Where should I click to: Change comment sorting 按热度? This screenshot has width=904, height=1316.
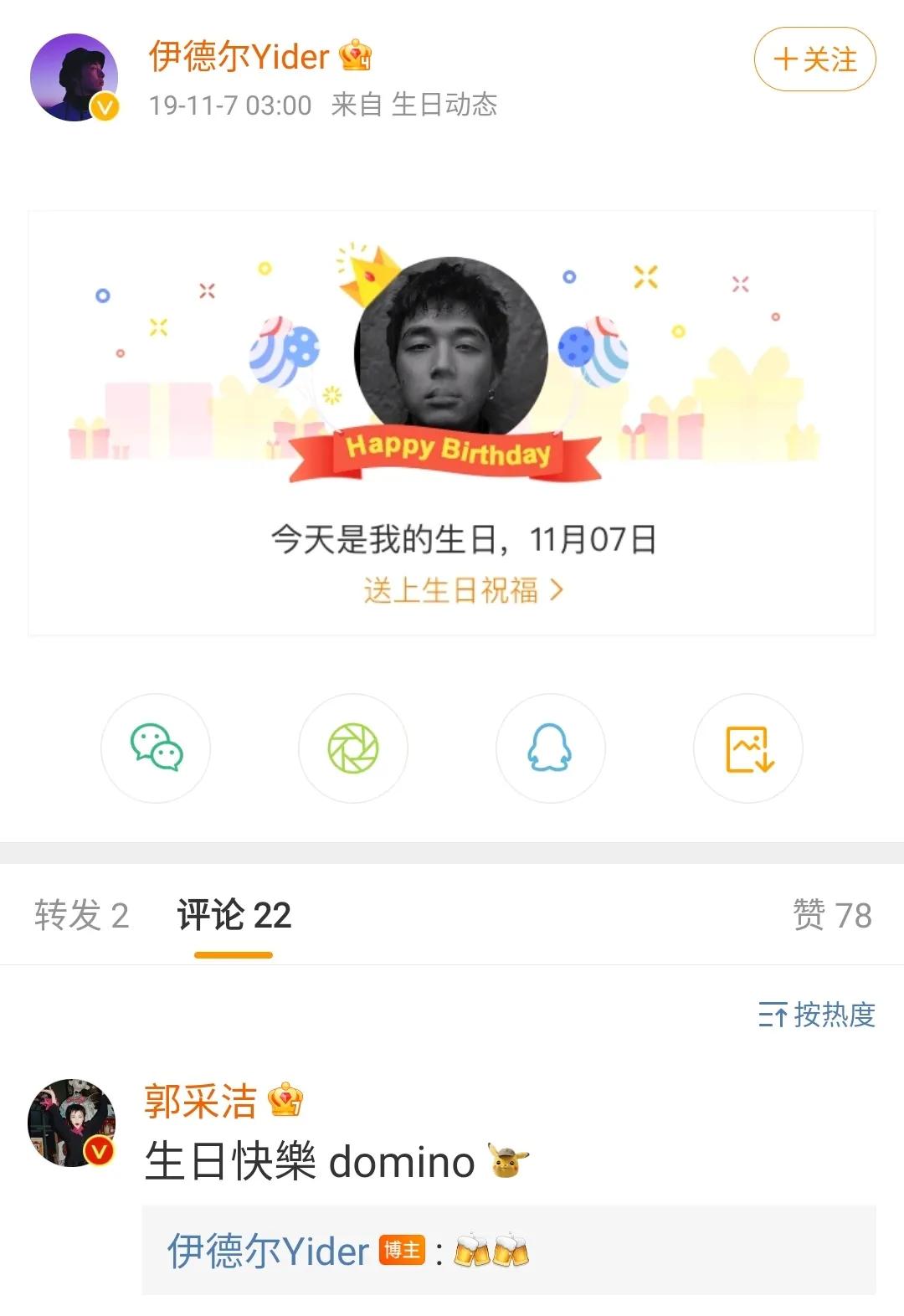(x=817, y=1015)
